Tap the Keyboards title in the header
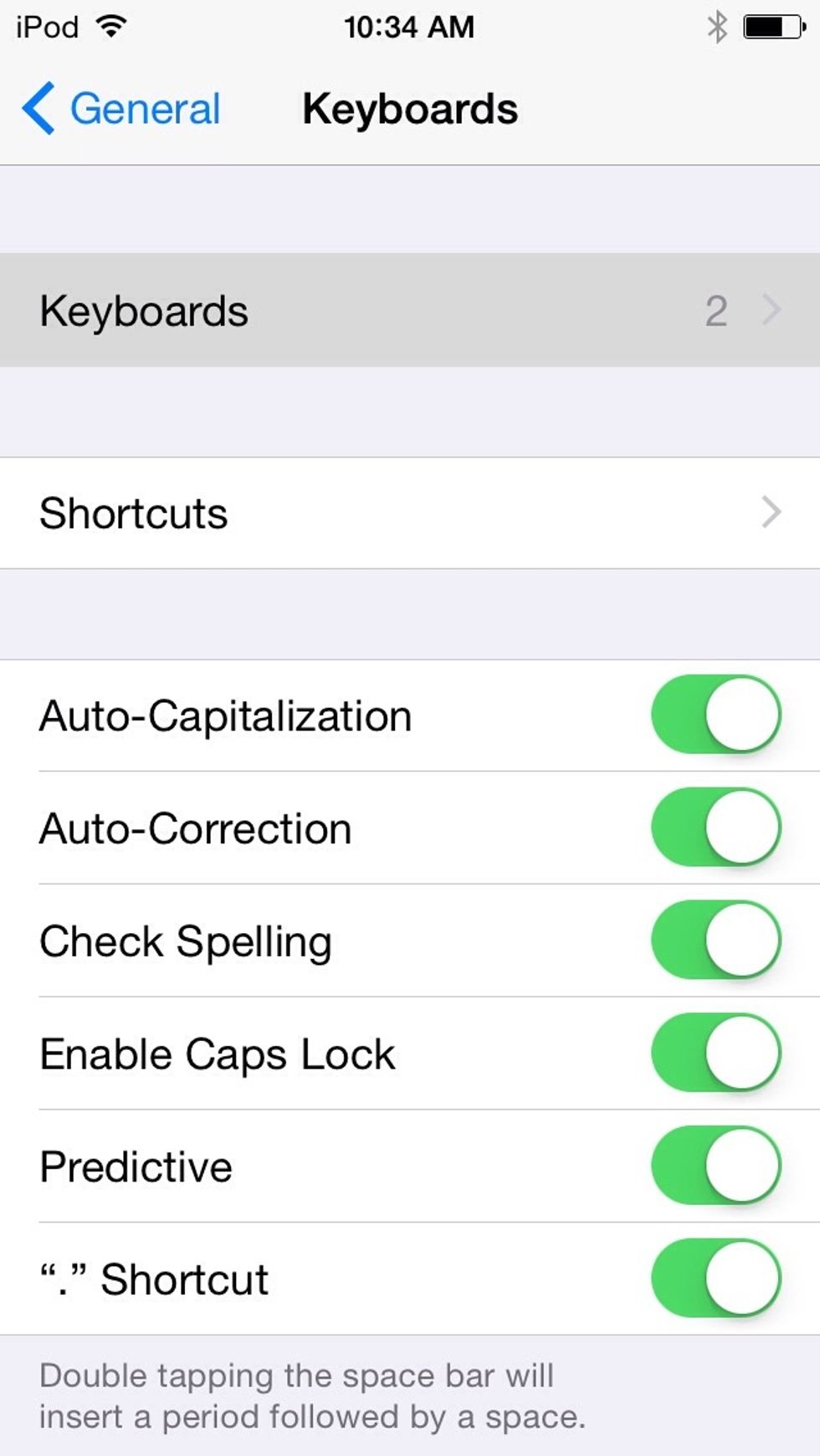Screen dimensions: 820x1456 (410, 108)
